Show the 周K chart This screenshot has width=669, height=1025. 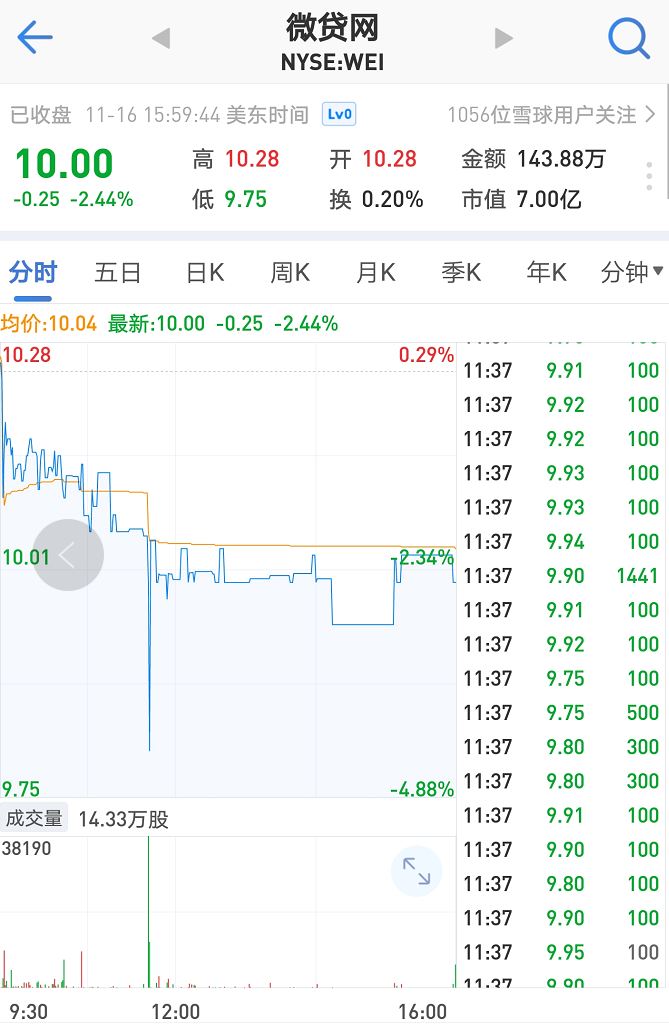coord(290,272)
